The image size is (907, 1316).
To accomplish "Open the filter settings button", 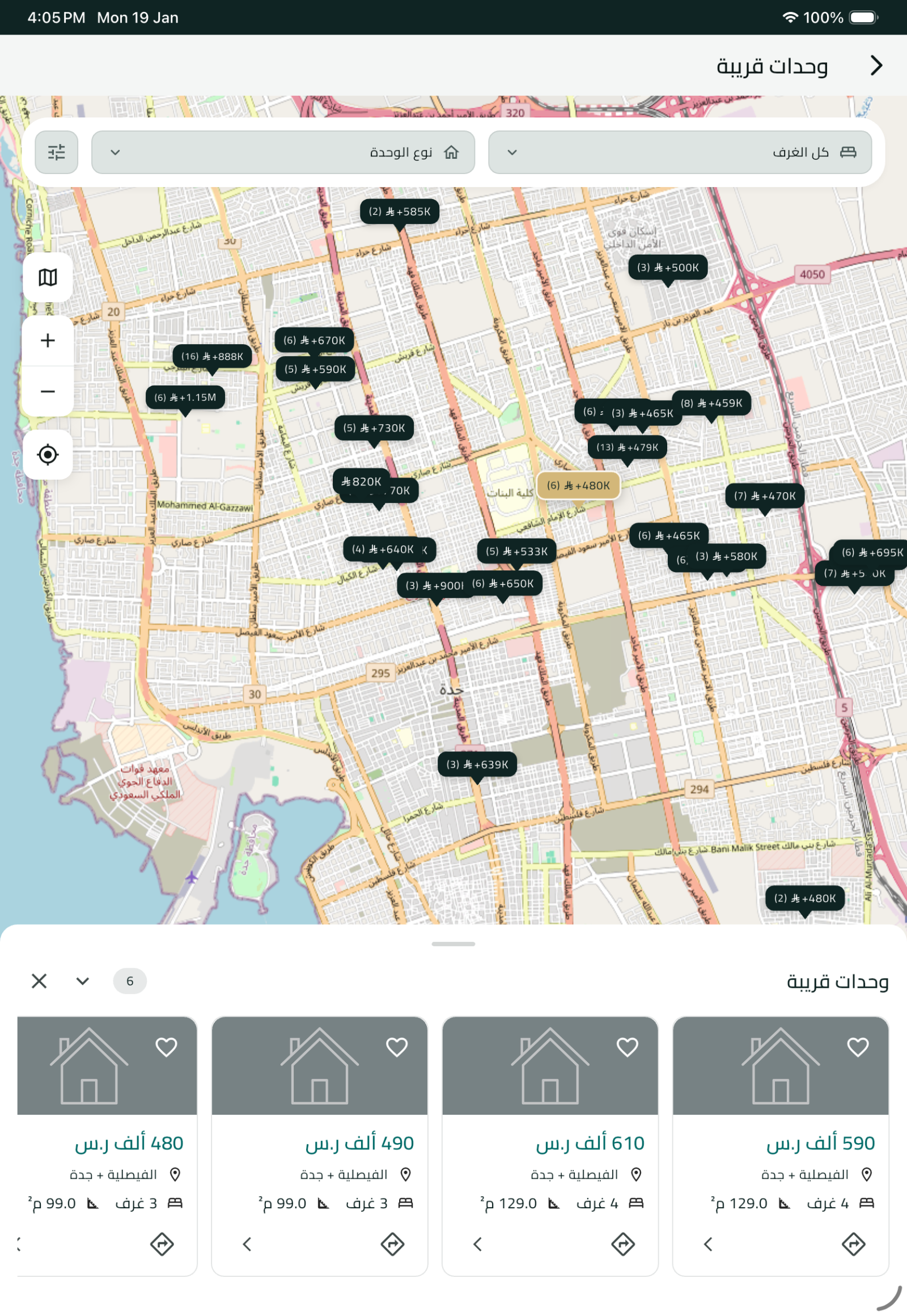I will (56, 153).
